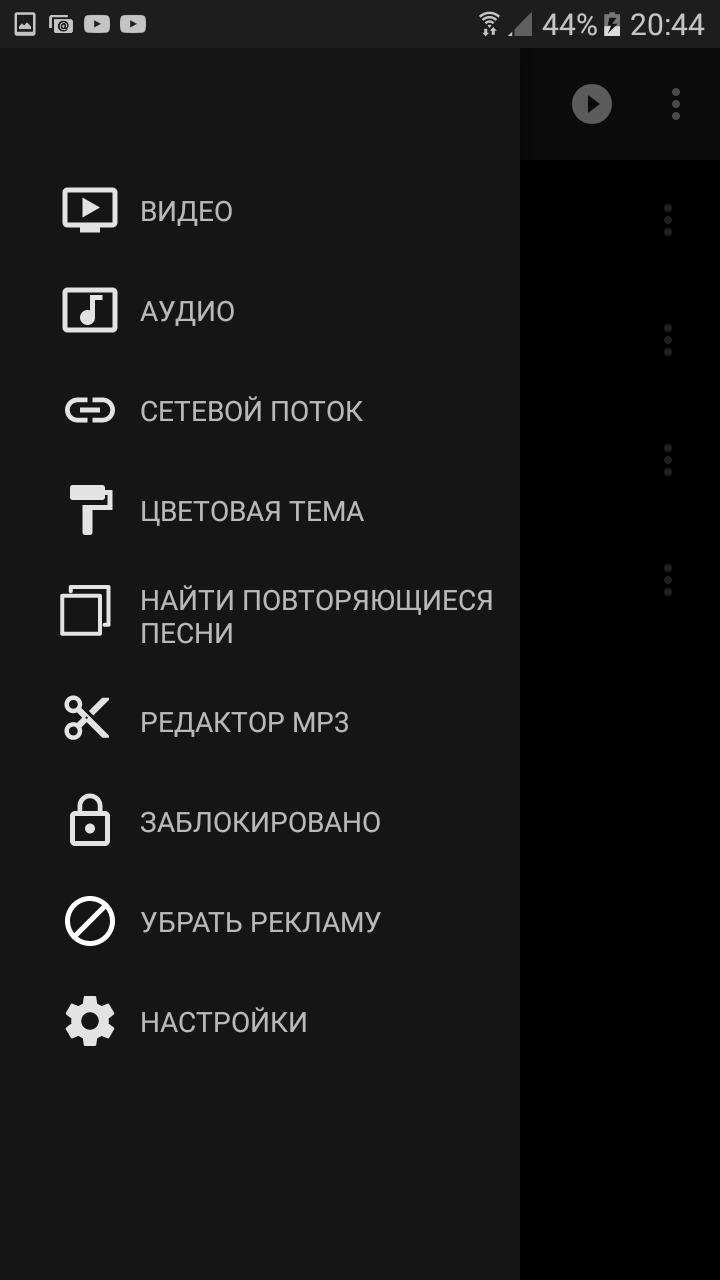
Task: Open the Аудио section
Action: 260,311
